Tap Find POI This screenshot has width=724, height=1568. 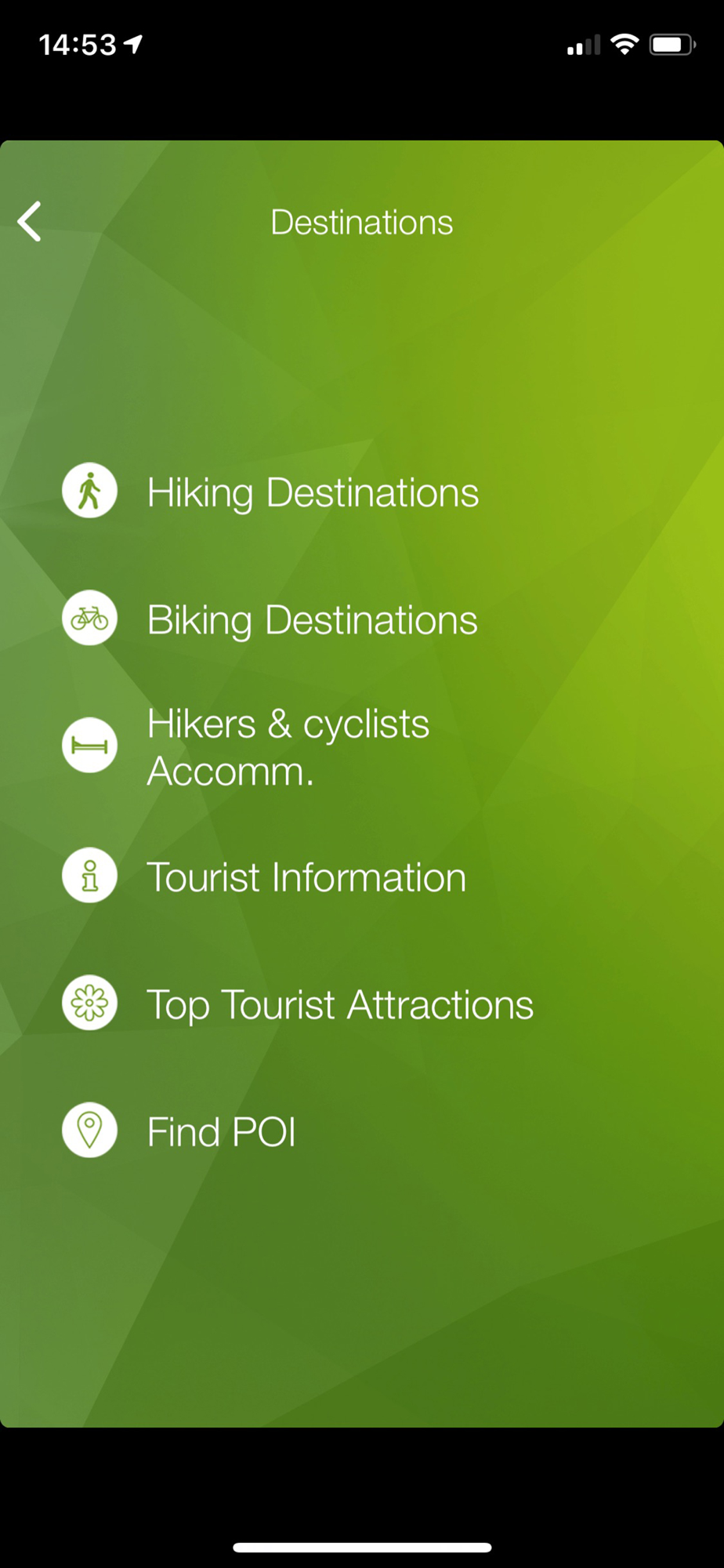221,1131
